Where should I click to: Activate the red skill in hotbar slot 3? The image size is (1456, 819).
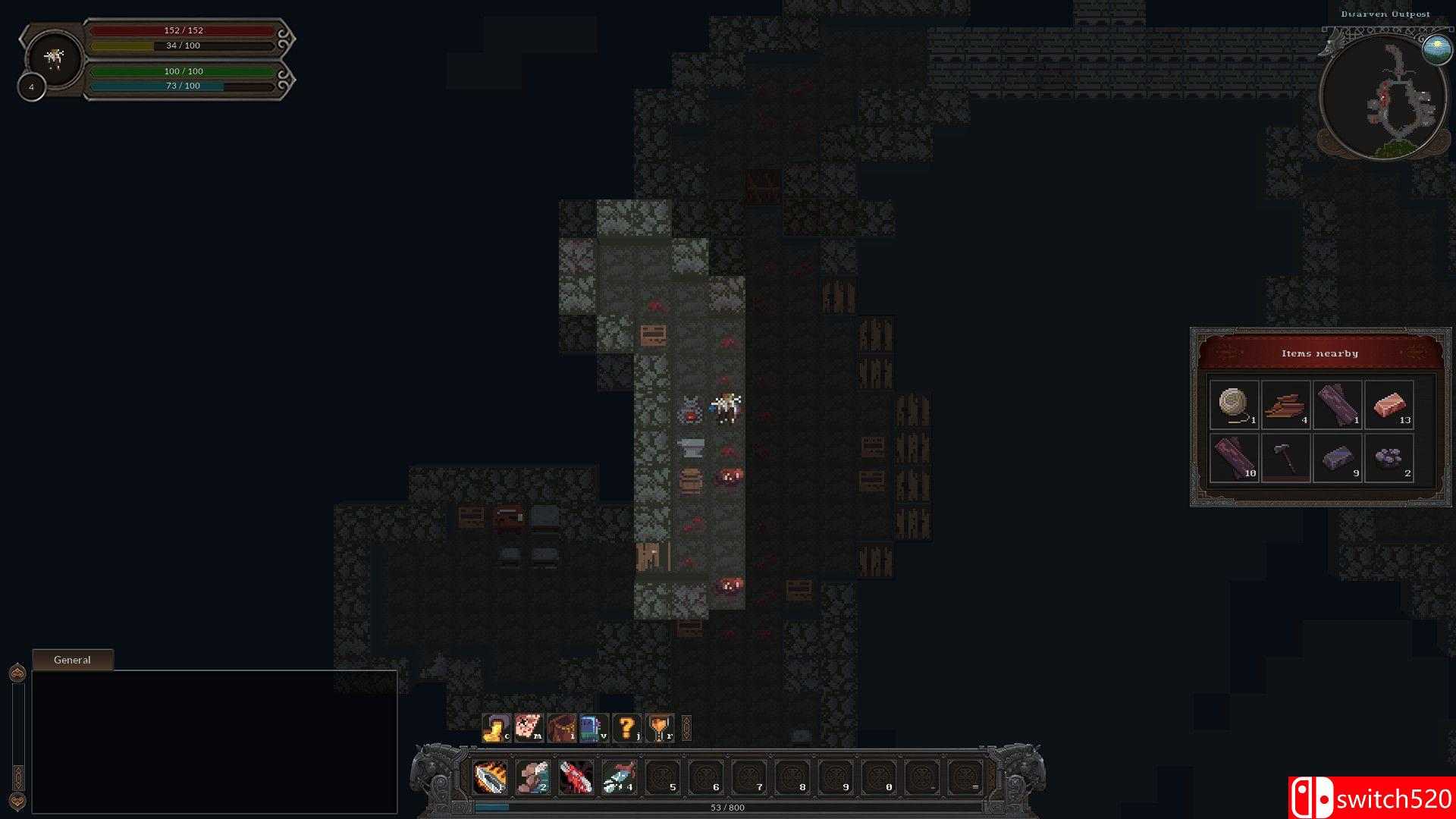click(576, 777)
